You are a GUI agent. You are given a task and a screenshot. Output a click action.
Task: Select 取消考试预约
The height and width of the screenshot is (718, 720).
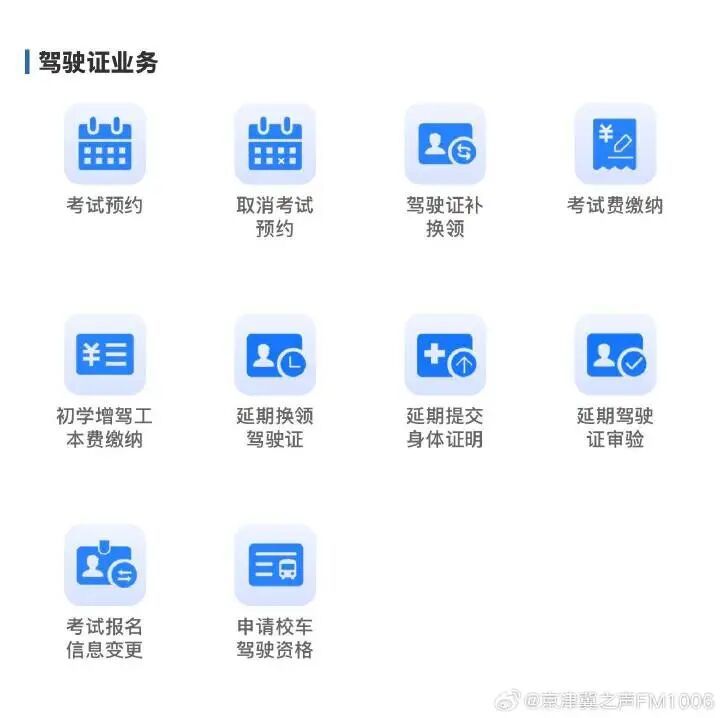pyautogui.click(x=275, y=145)
